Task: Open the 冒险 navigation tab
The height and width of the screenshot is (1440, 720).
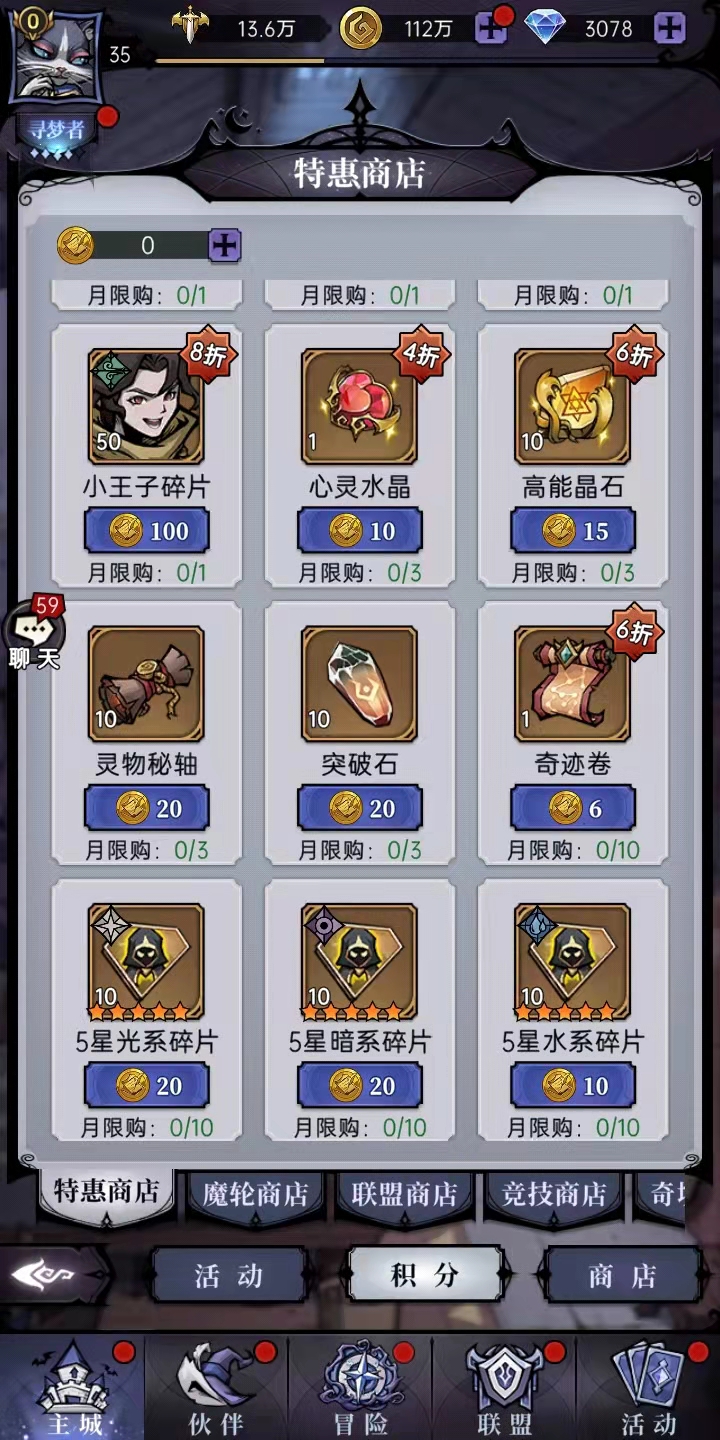Action: pos(360,1390)
